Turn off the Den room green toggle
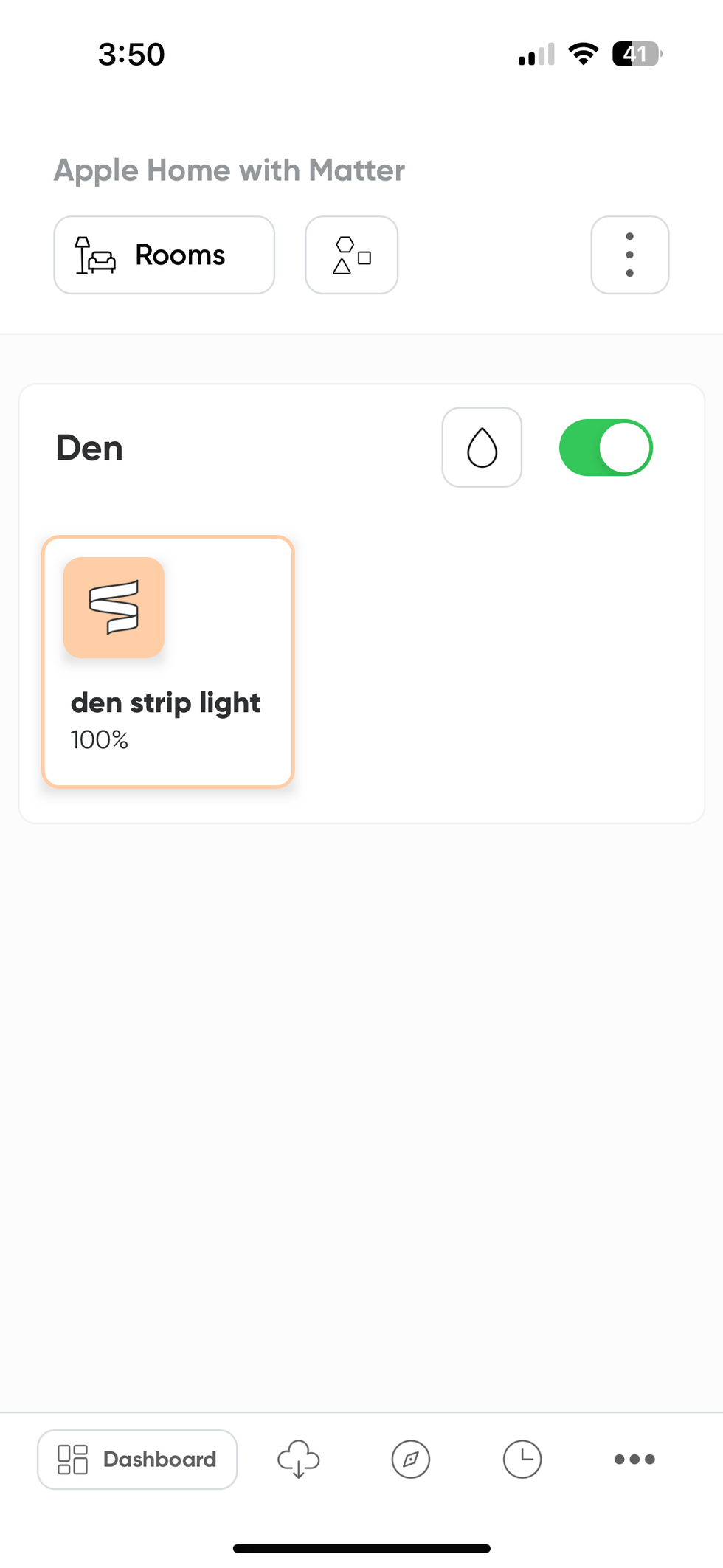The width and height of the screenshot is (723, 1568). coord(606,447)
